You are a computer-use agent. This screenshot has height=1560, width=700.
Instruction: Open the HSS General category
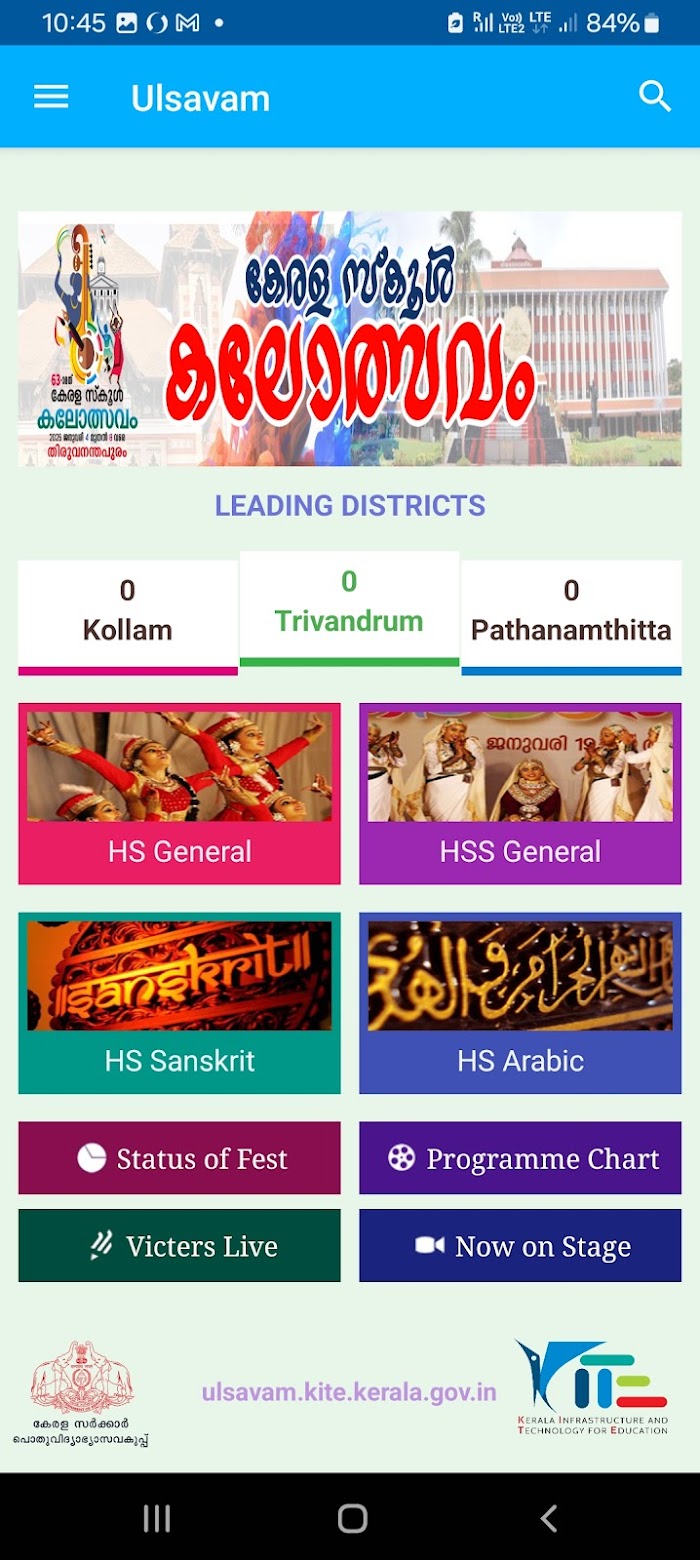(520, 794)
